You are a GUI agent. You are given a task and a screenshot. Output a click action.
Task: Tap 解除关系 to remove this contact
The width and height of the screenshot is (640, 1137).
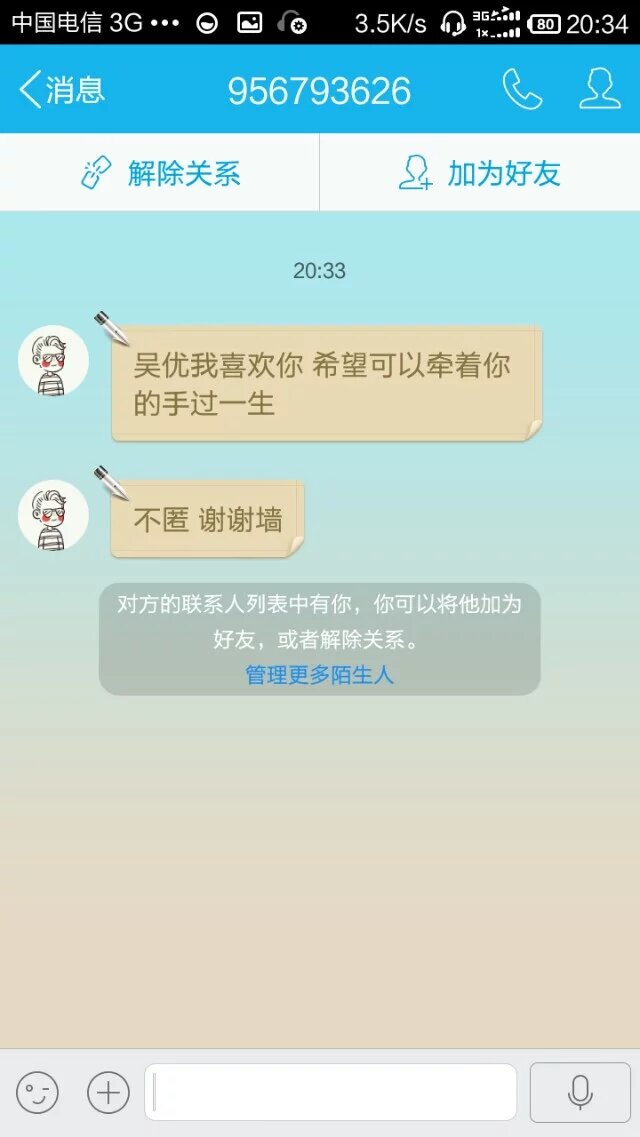pyautogui.click(x=160, y=174)
